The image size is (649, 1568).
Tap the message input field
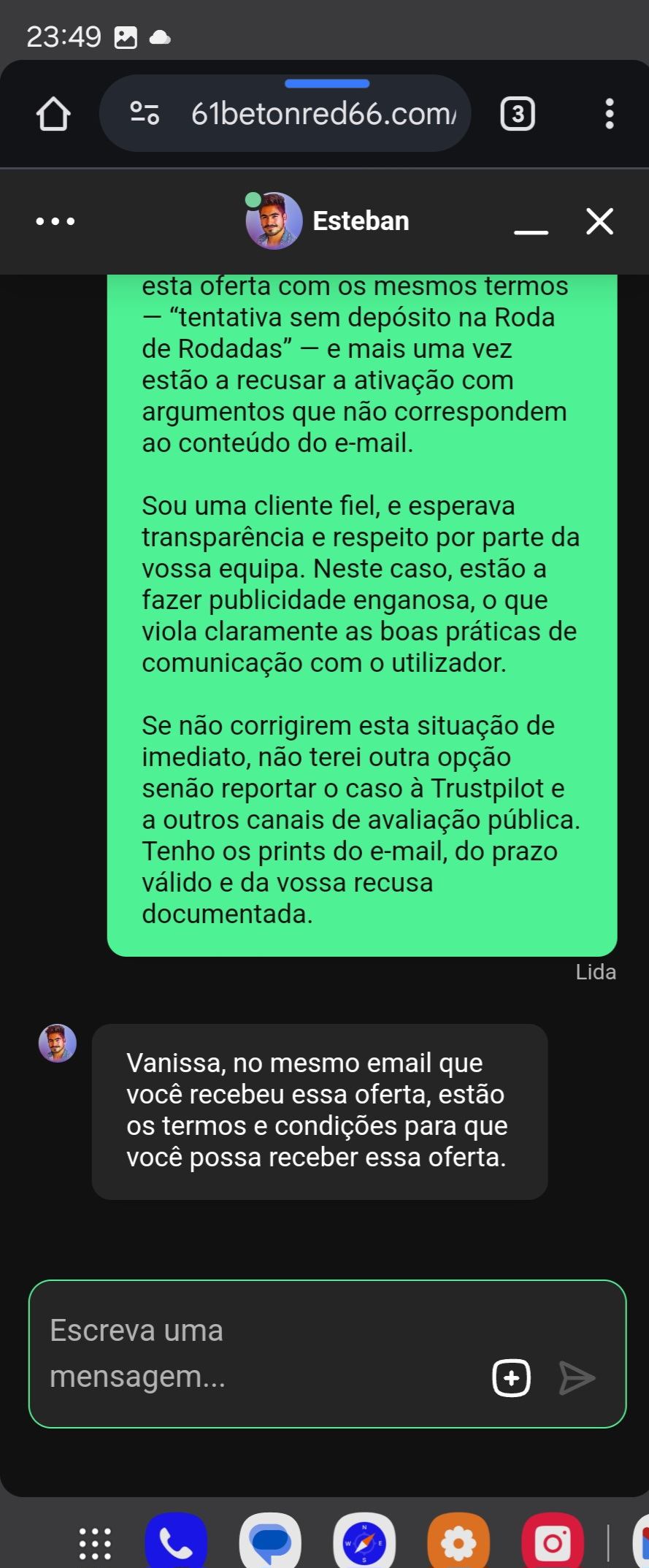click(256, 1353)
